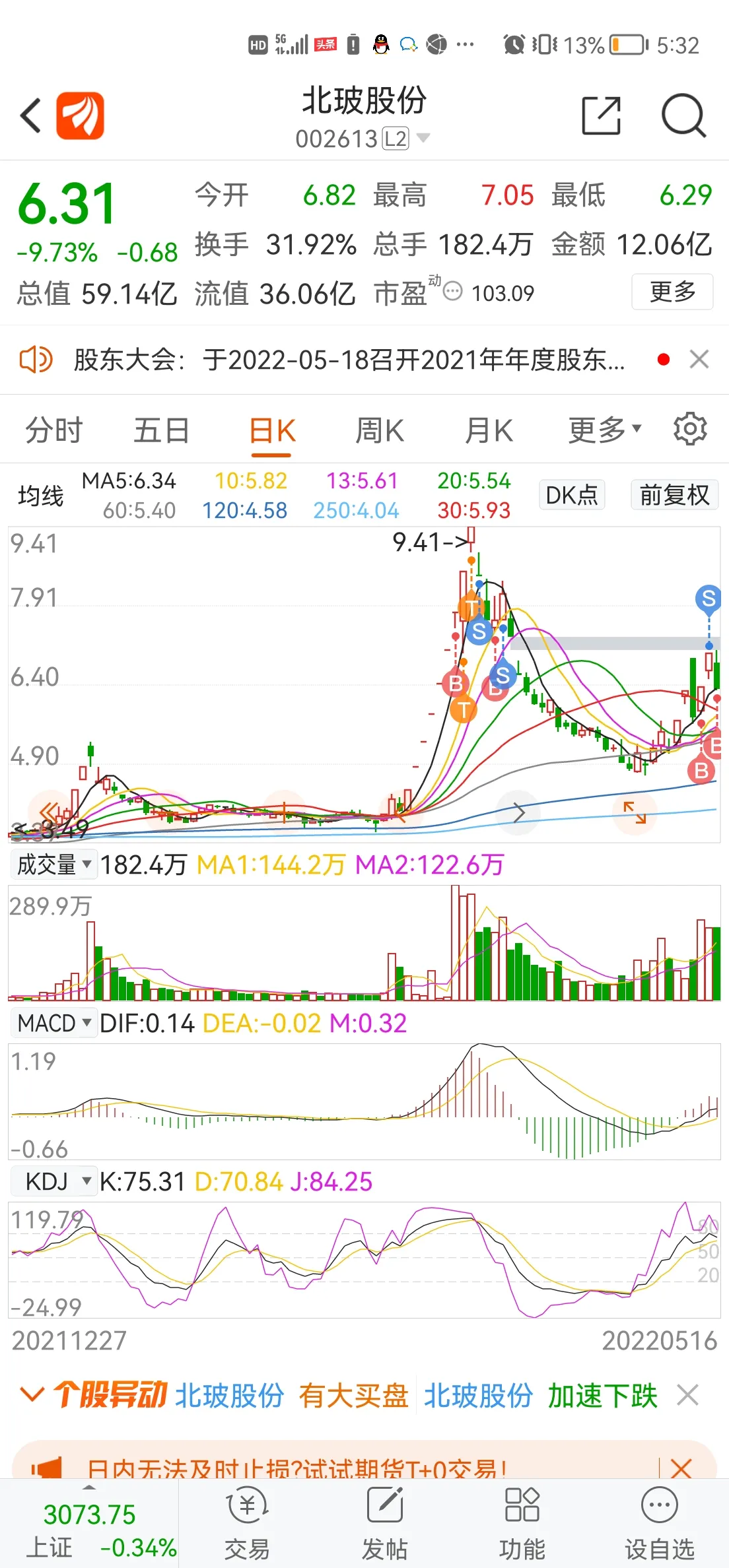
Task: Close the 个股异动 alert strip
Action: pyautogui.click(x=687, y=1395)
